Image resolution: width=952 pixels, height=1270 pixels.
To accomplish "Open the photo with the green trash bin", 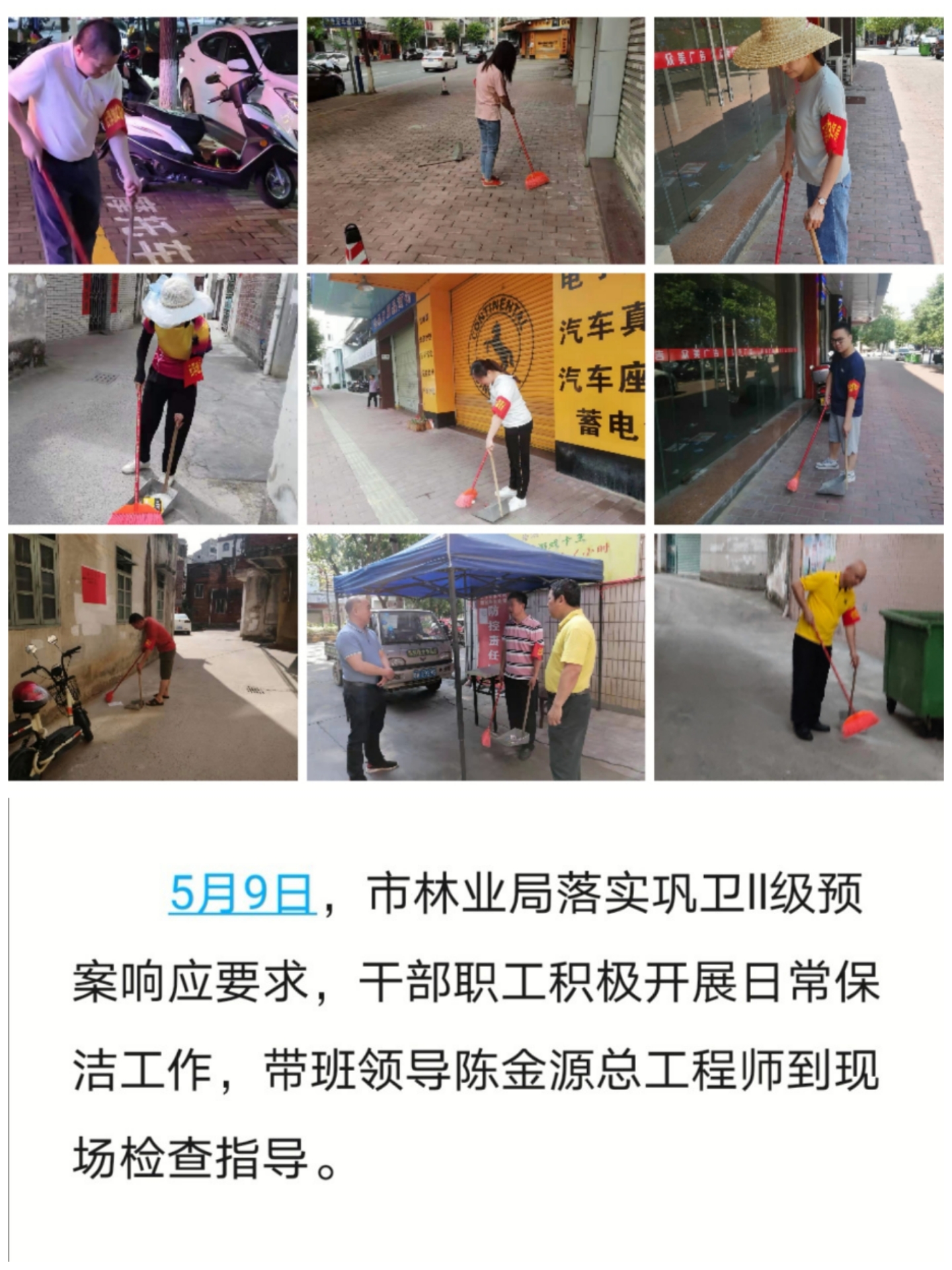I will 799,657.
